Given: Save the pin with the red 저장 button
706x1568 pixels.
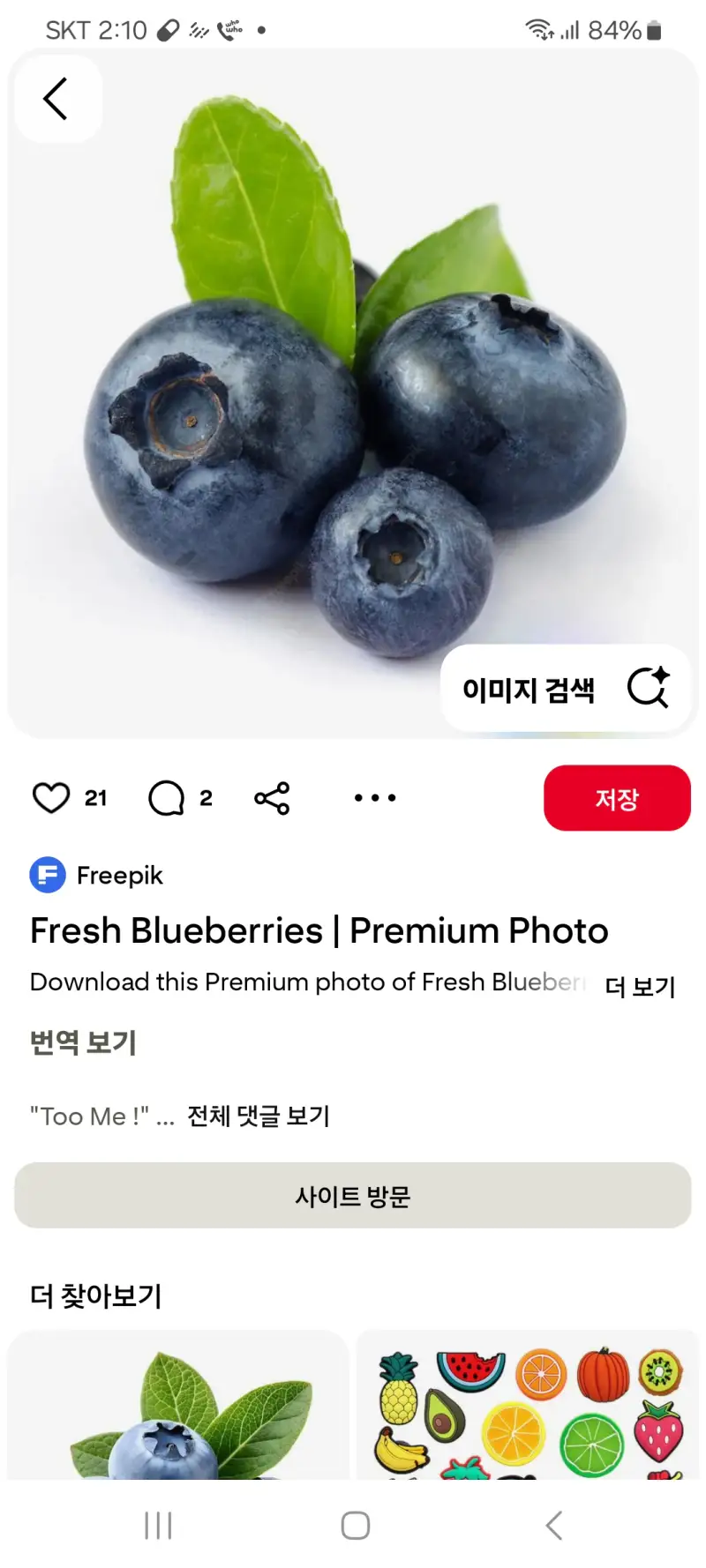Looking at the screenshot, I should coord(617,798).
